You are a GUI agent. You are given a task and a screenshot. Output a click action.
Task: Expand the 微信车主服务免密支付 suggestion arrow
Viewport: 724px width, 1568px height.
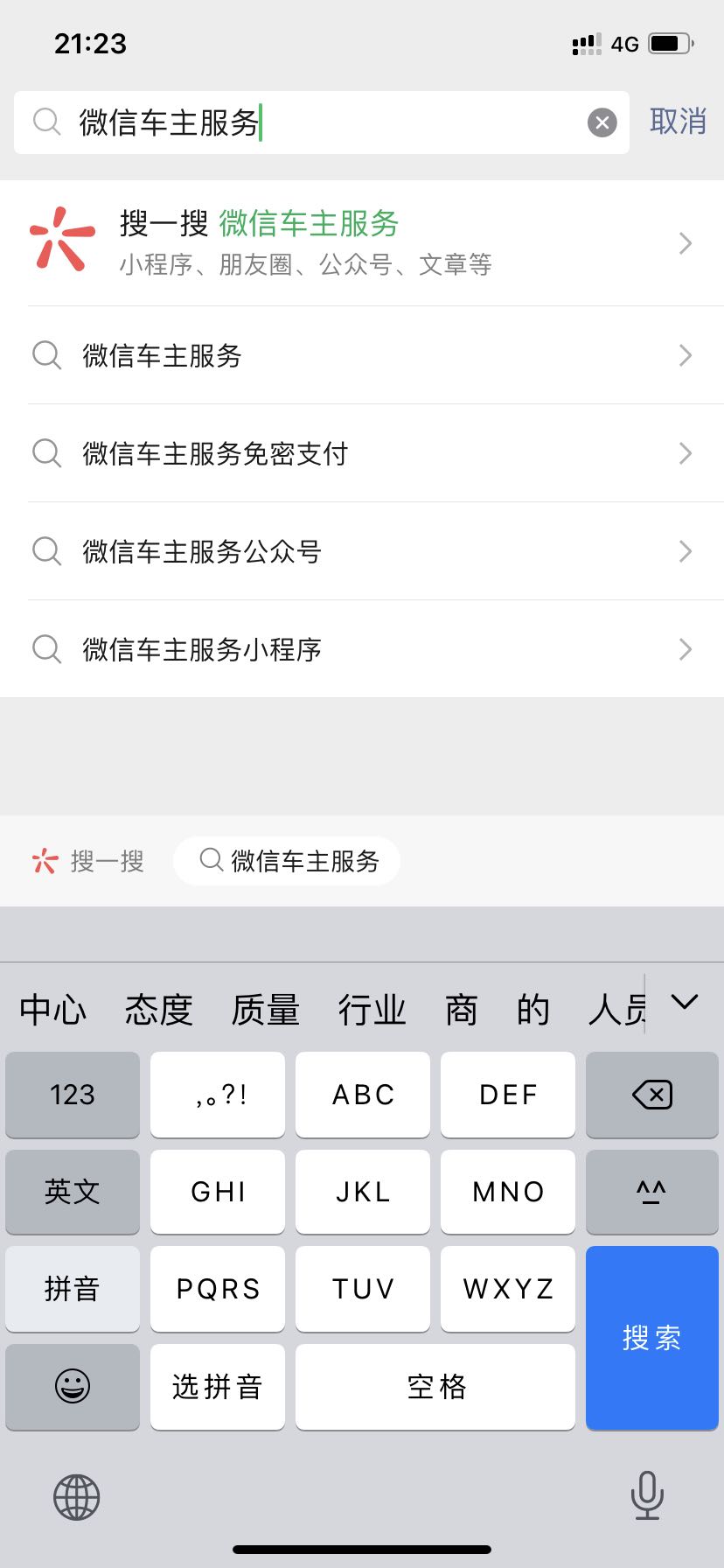(685, 453)
